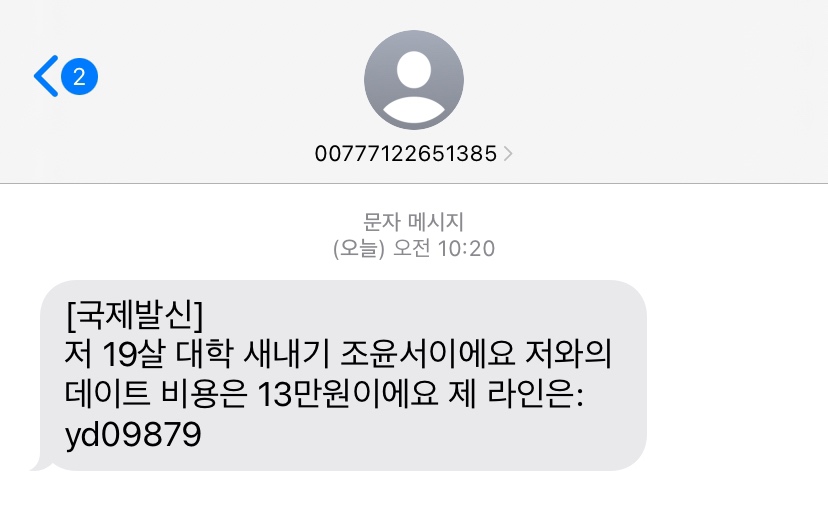
Task: Open contact details for 00777122651385
Action: pyautogui.click(x=413, y=154)
